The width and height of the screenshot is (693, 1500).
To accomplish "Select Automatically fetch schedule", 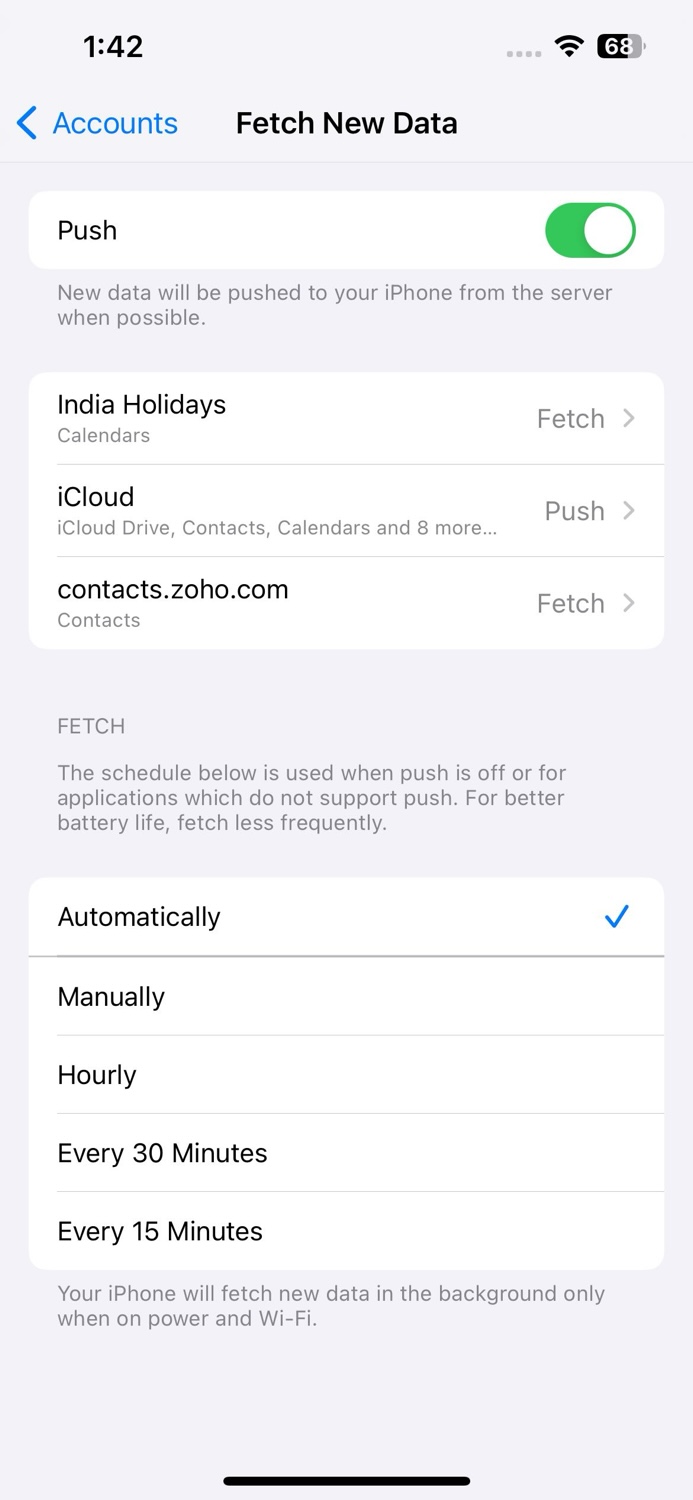I will (346, 917).
